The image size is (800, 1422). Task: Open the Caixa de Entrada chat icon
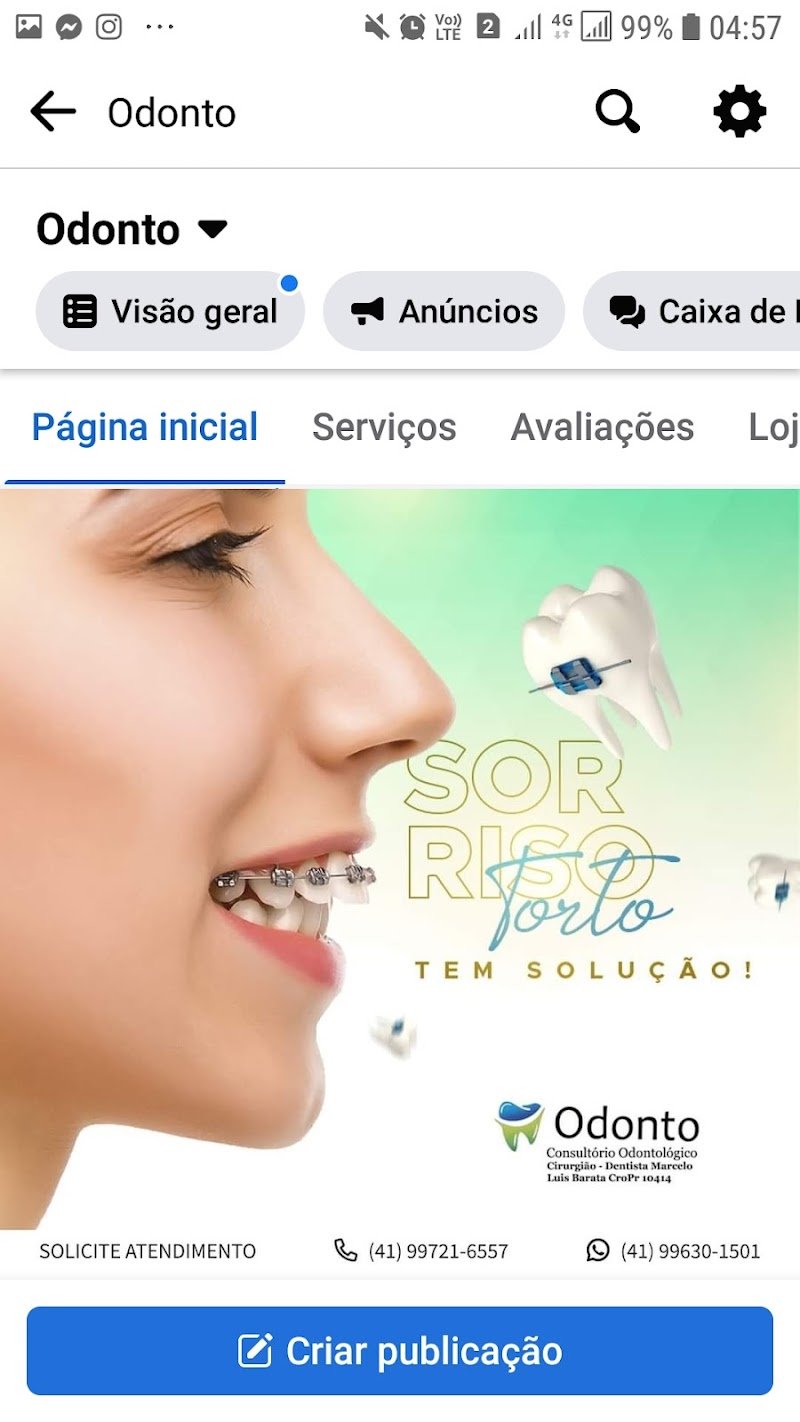[628, 311]
